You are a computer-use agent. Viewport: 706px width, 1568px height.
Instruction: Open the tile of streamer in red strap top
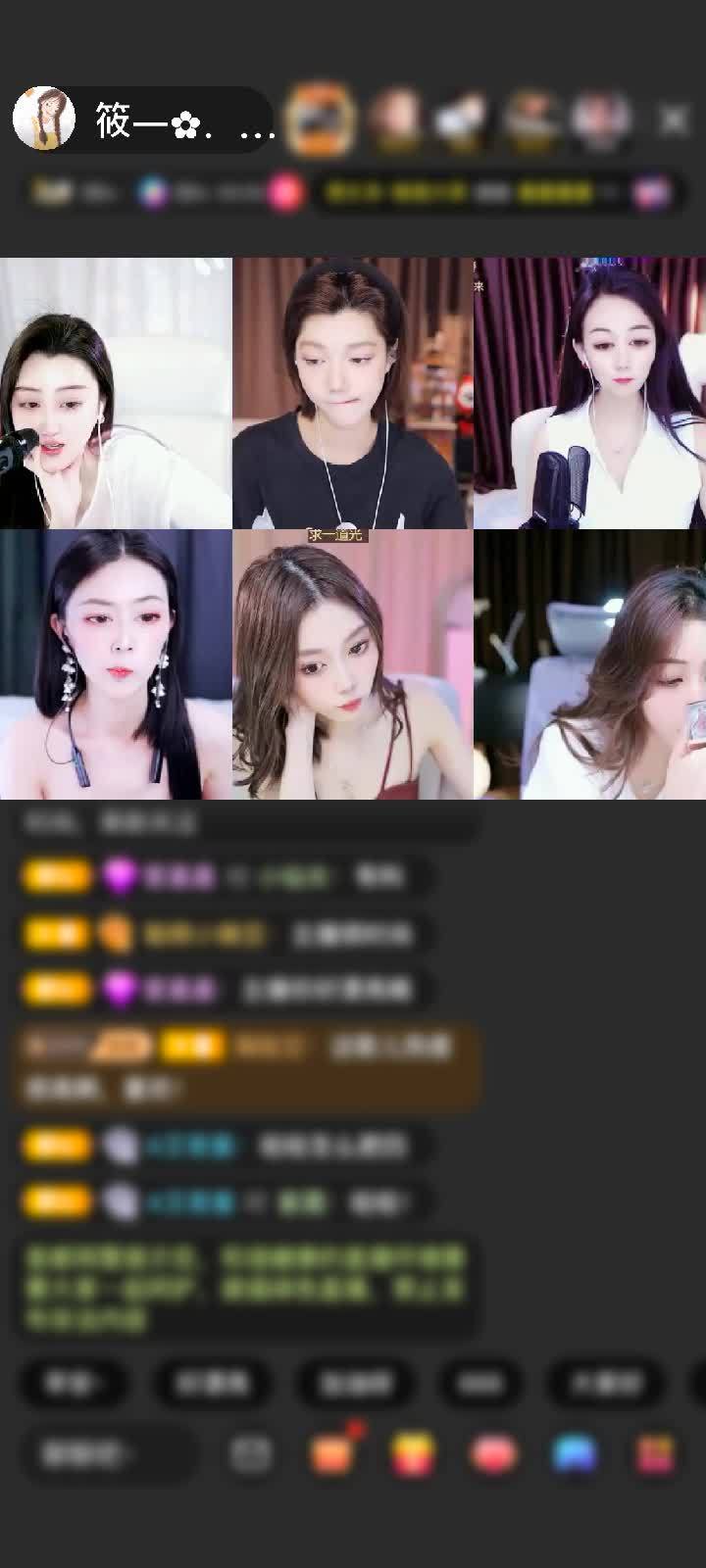click(352, 664)
